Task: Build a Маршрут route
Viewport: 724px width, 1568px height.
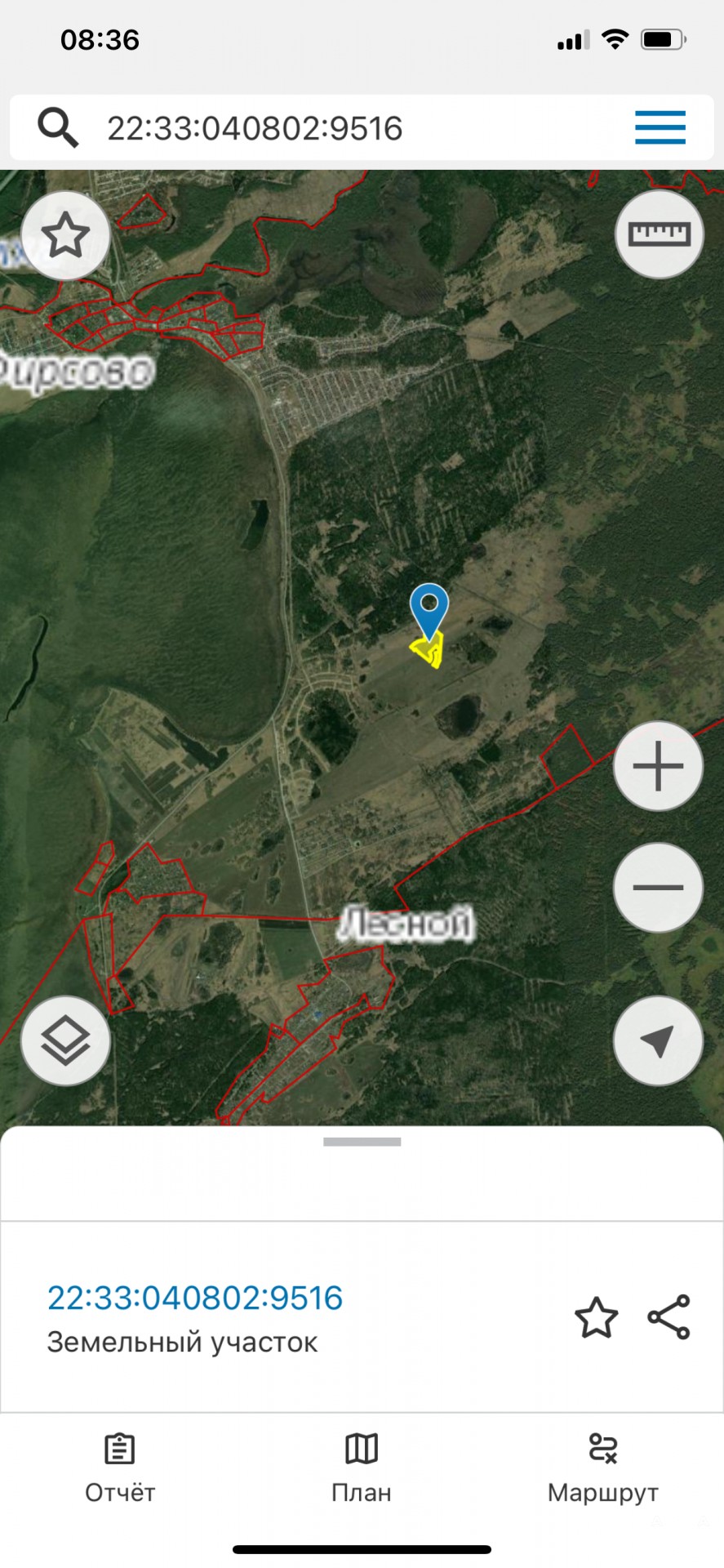Action: (603, 1468)
